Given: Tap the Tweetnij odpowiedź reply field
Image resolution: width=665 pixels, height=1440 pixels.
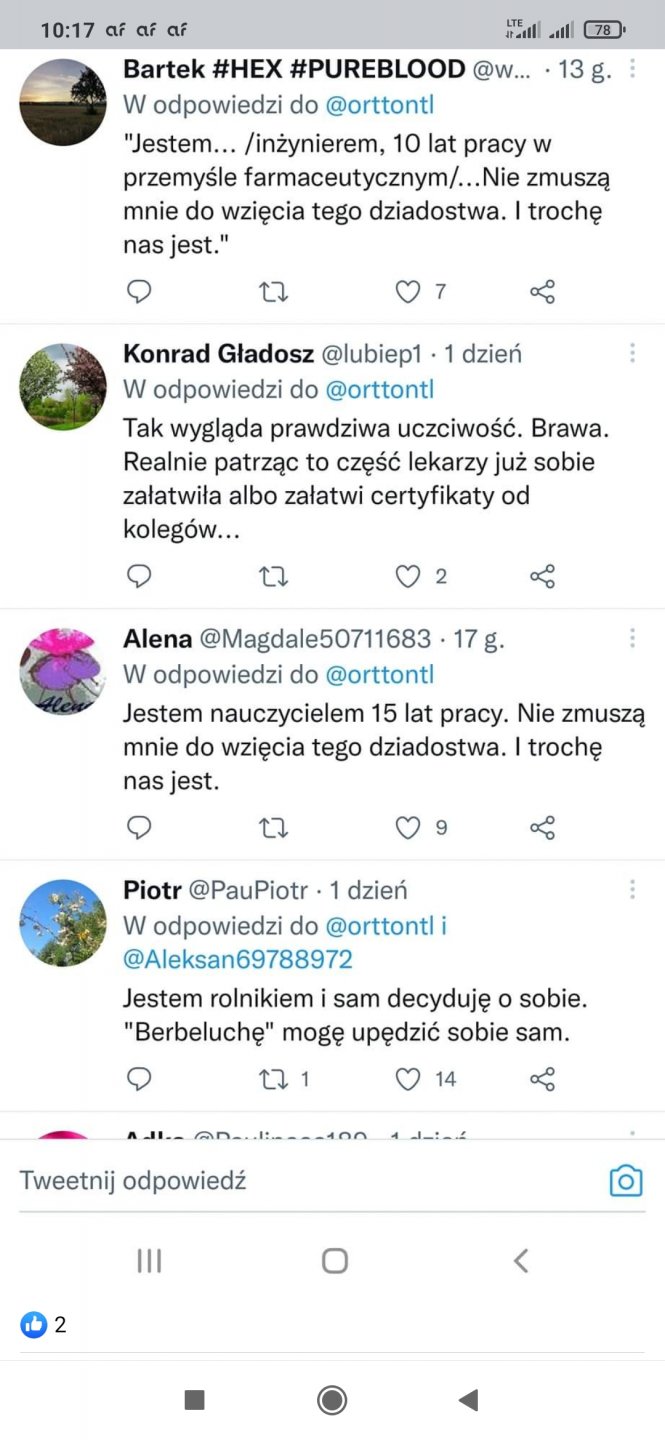Looking at the screenshot, I should click(300, 1181).
